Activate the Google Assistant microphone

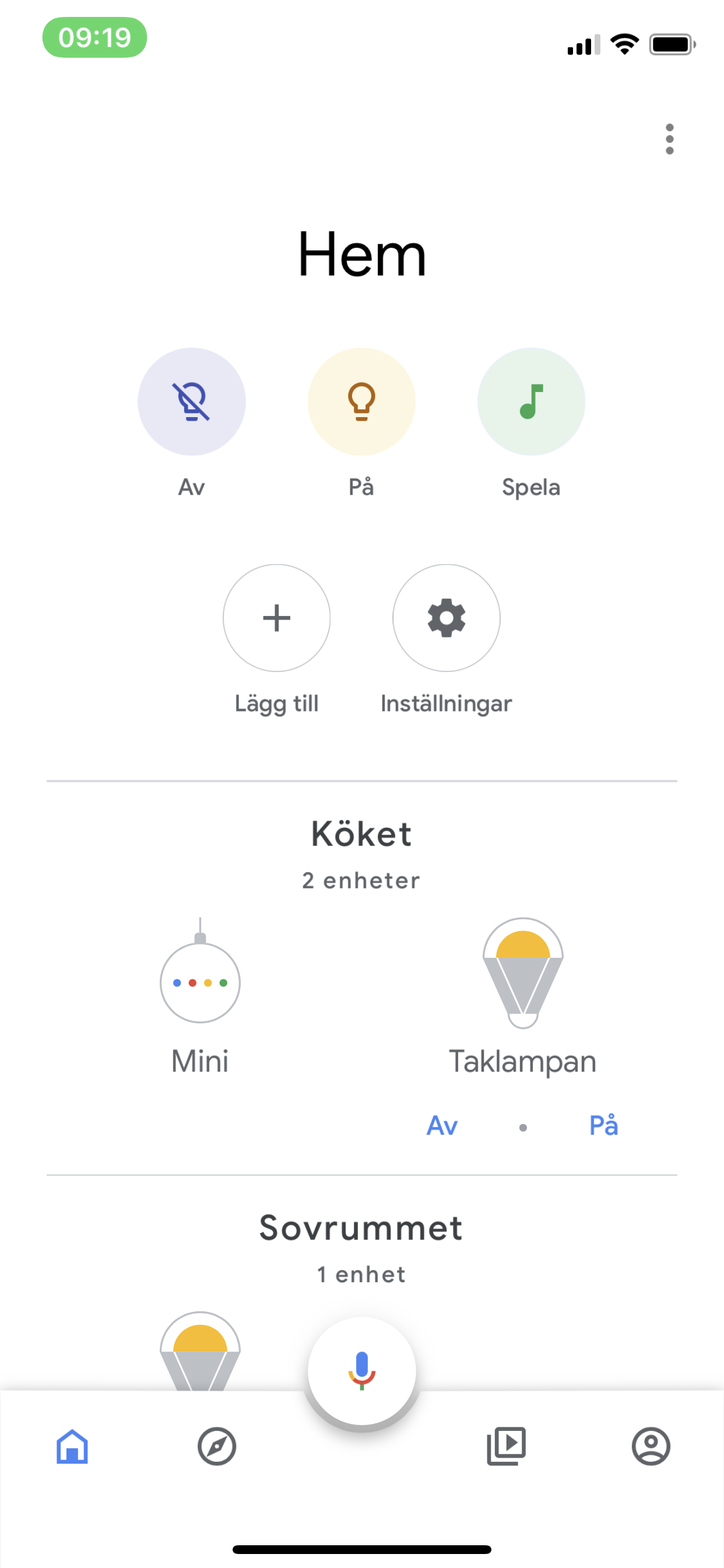(x=361, y=1371)
